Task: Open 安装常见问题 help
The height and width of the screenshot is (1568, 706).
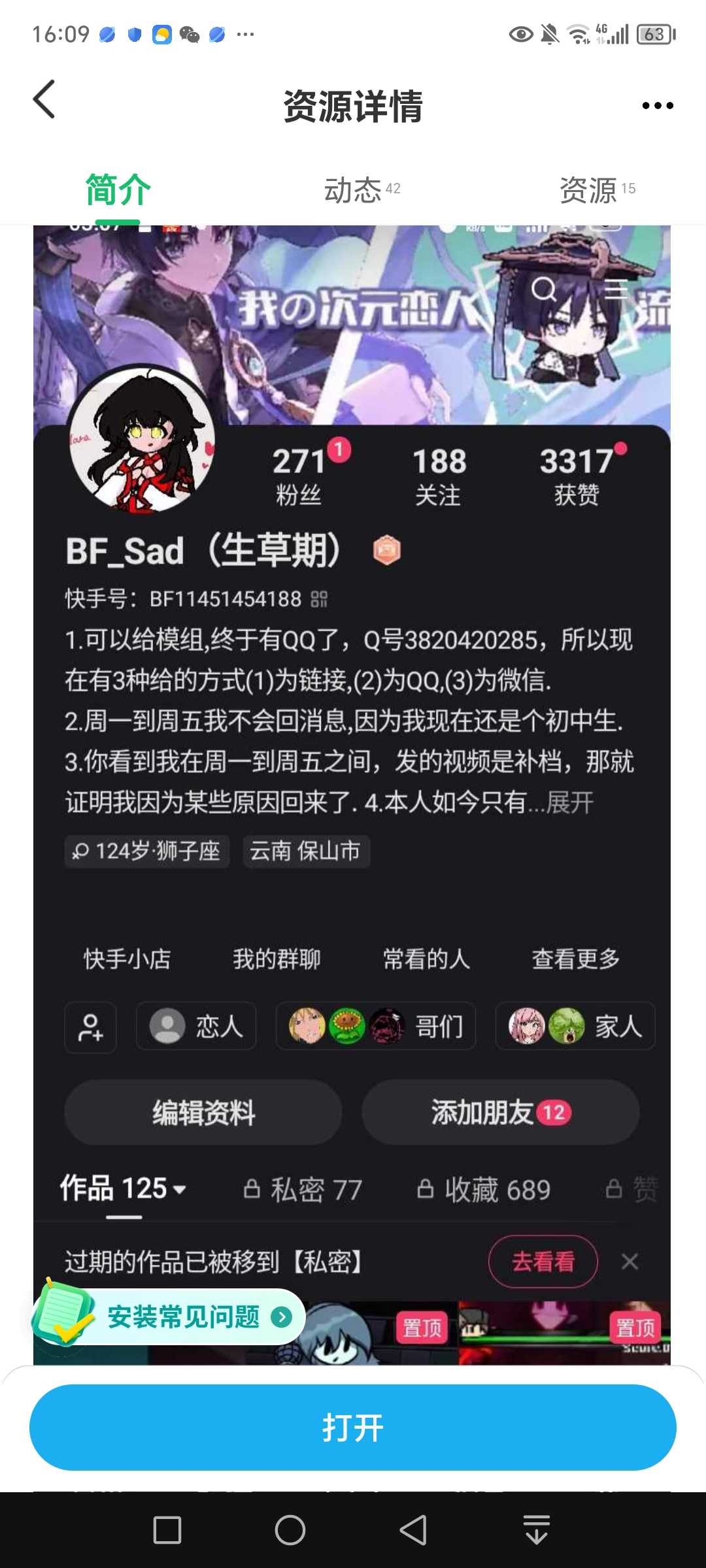Action: point(183,1316)
